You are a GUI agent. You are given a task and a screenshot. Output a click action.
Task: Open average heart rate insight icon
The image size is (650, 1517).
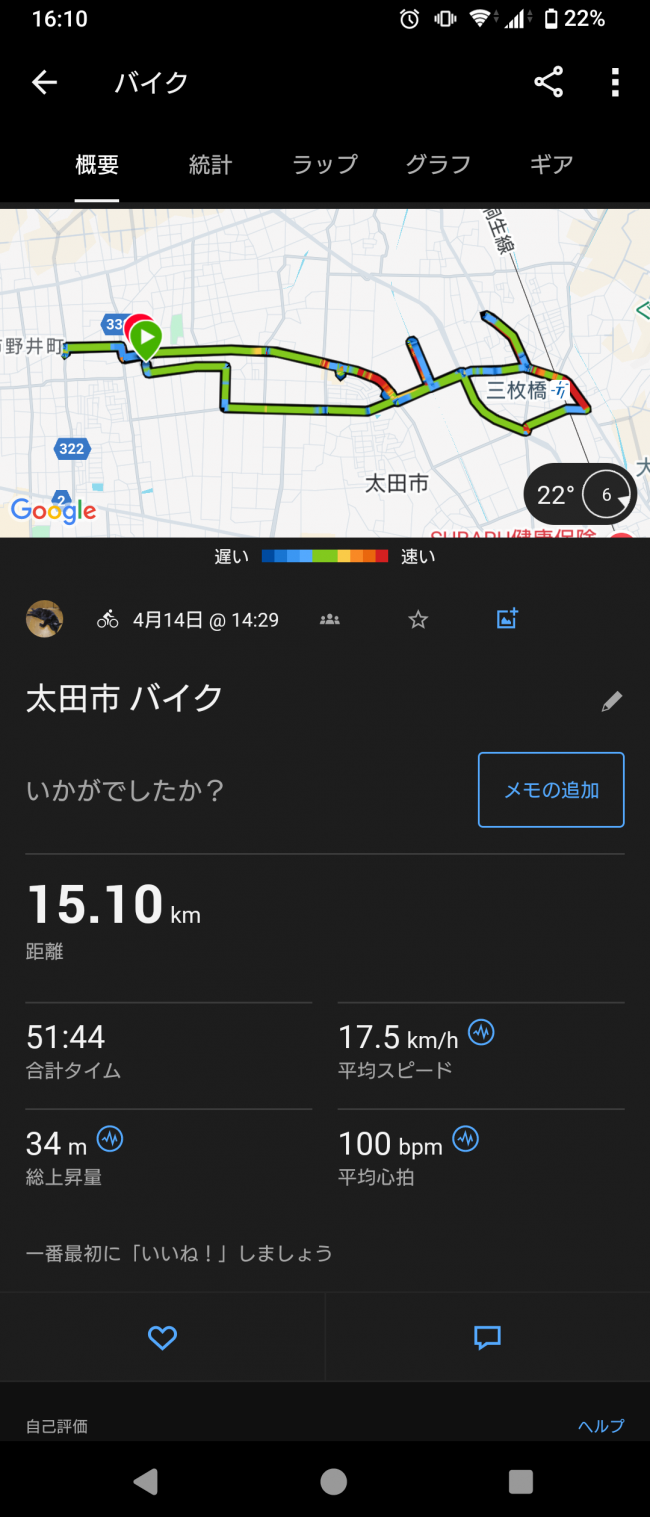[x=465, y=1138]
